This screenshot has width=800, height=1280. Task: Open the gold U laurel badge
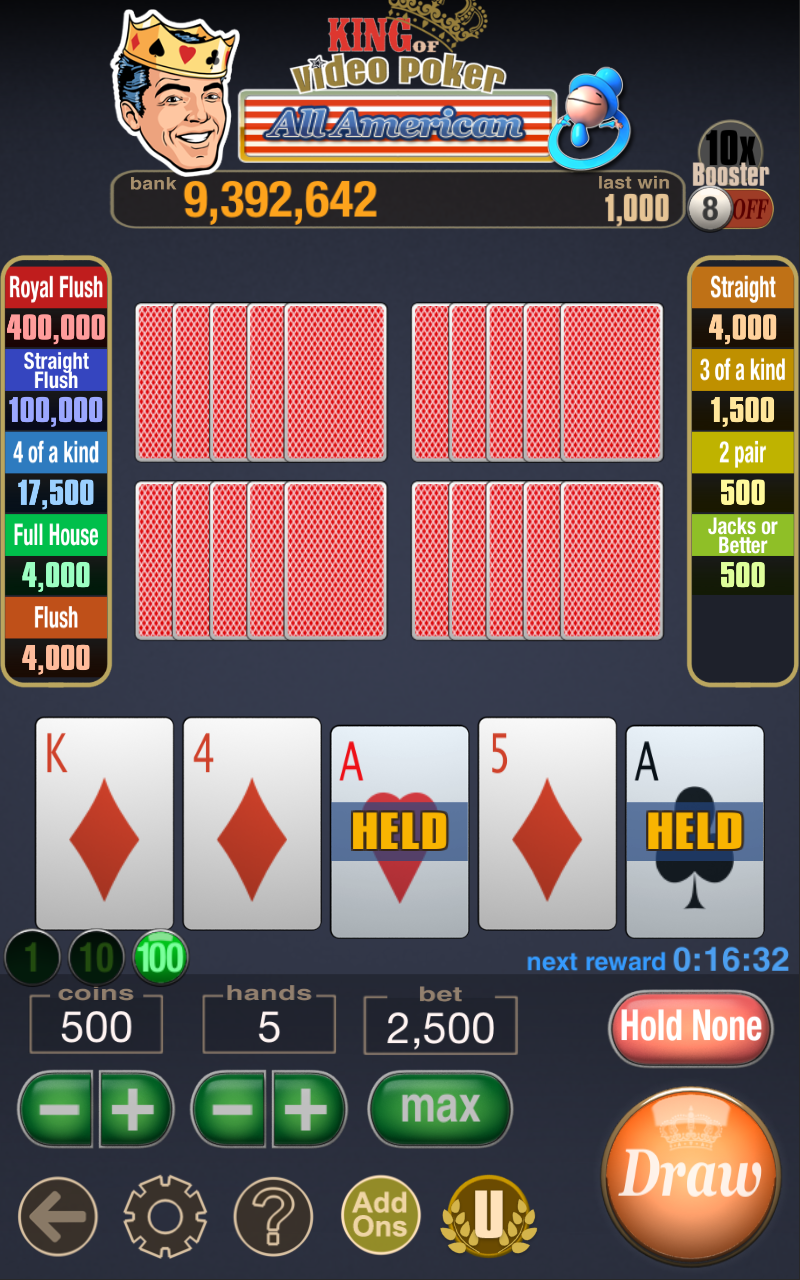coord(488,1214)
